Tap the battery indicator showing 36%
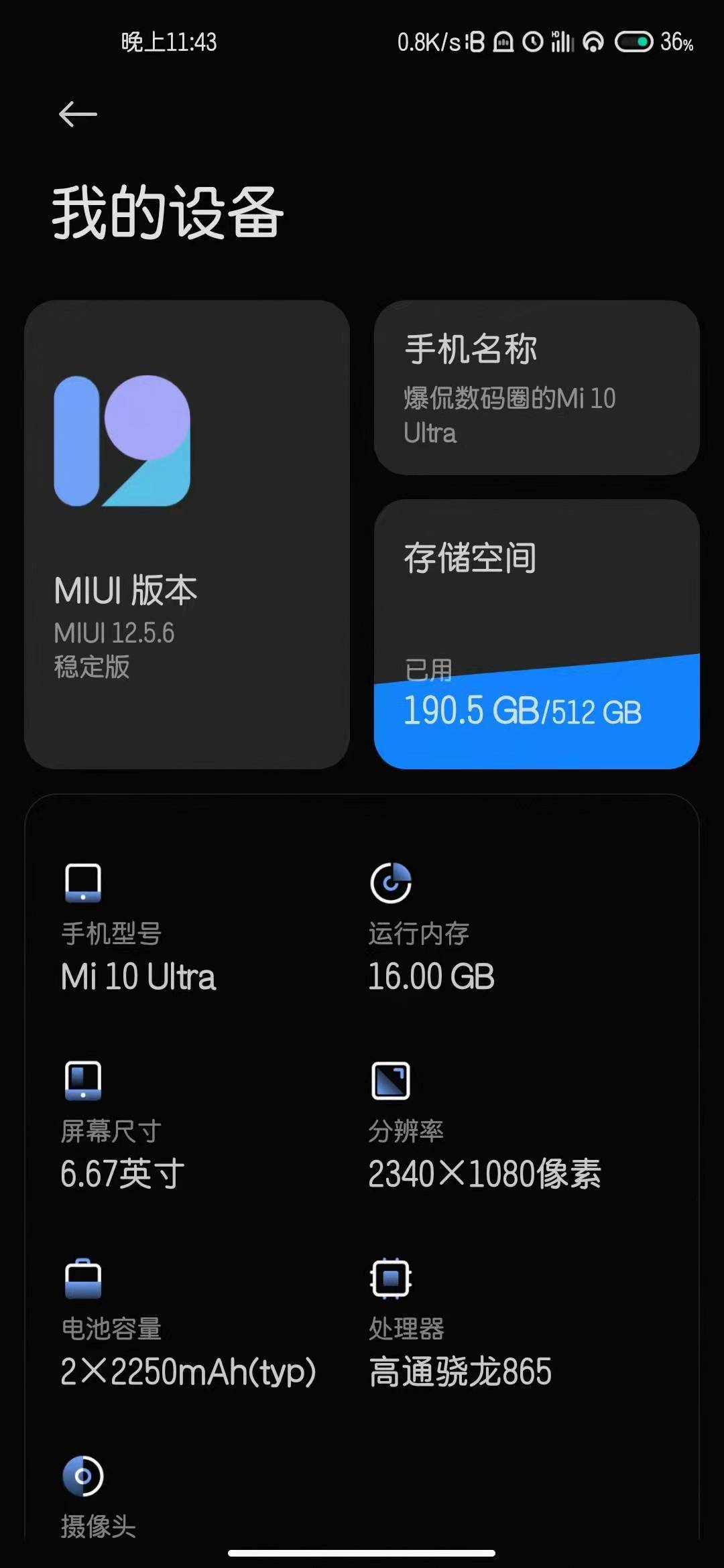This screenshot has height=1568, width=724. click(x=633, y=42)
